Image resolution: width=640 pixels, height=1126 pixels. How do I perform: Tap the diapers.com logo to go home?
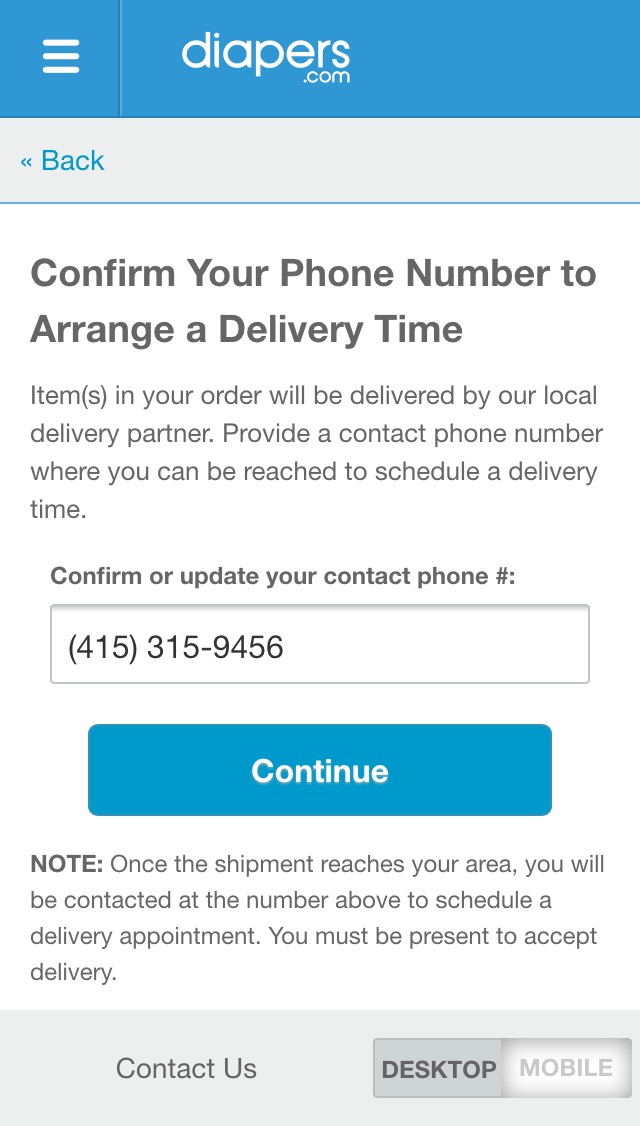(266, 57)
